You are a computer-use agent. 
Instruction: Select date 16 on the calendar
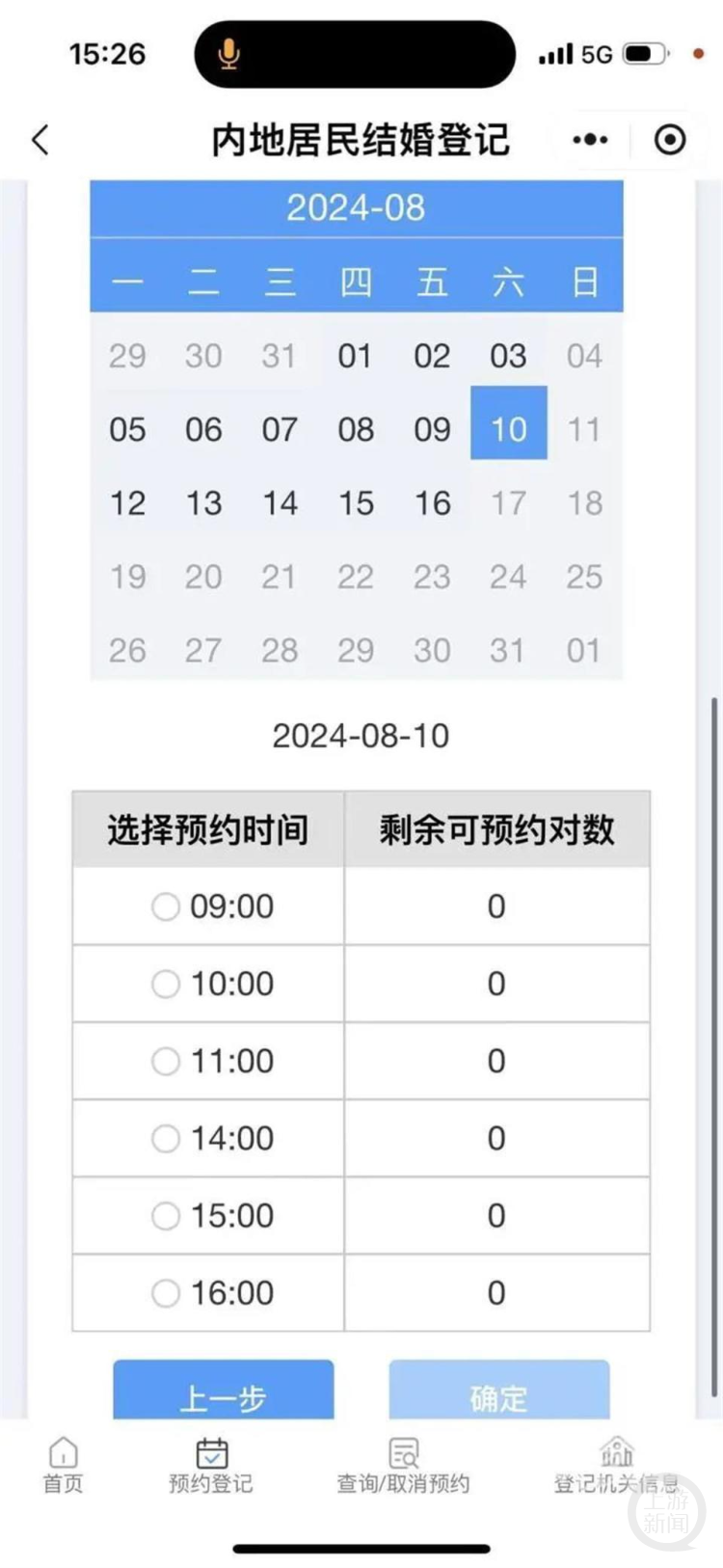point(432,502)
